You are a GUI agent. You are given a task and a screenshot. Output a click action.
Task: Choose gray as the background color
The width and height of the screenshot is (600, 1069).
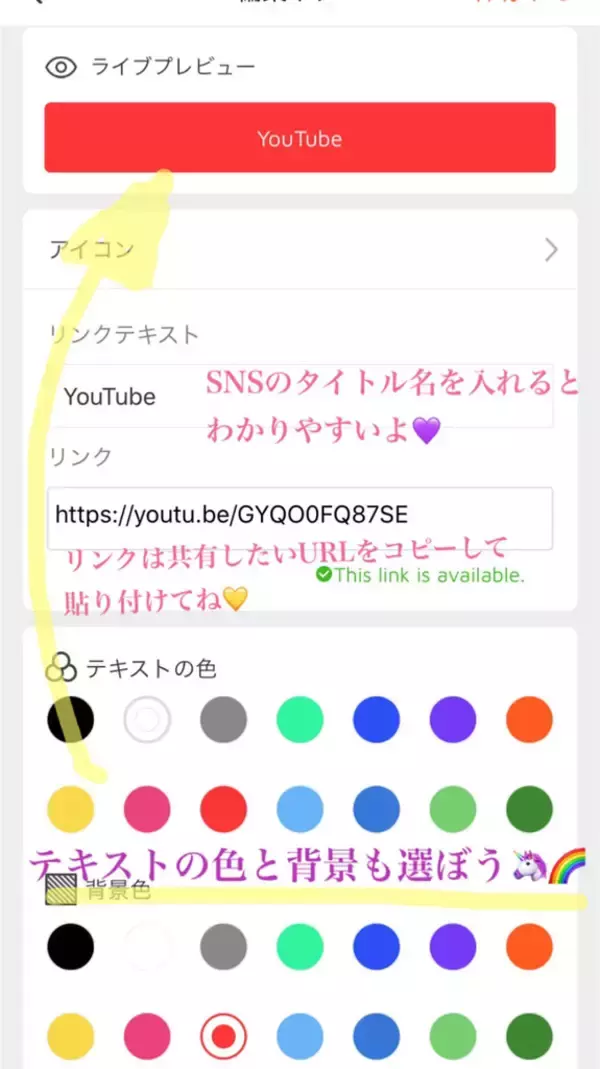[223, 945]
